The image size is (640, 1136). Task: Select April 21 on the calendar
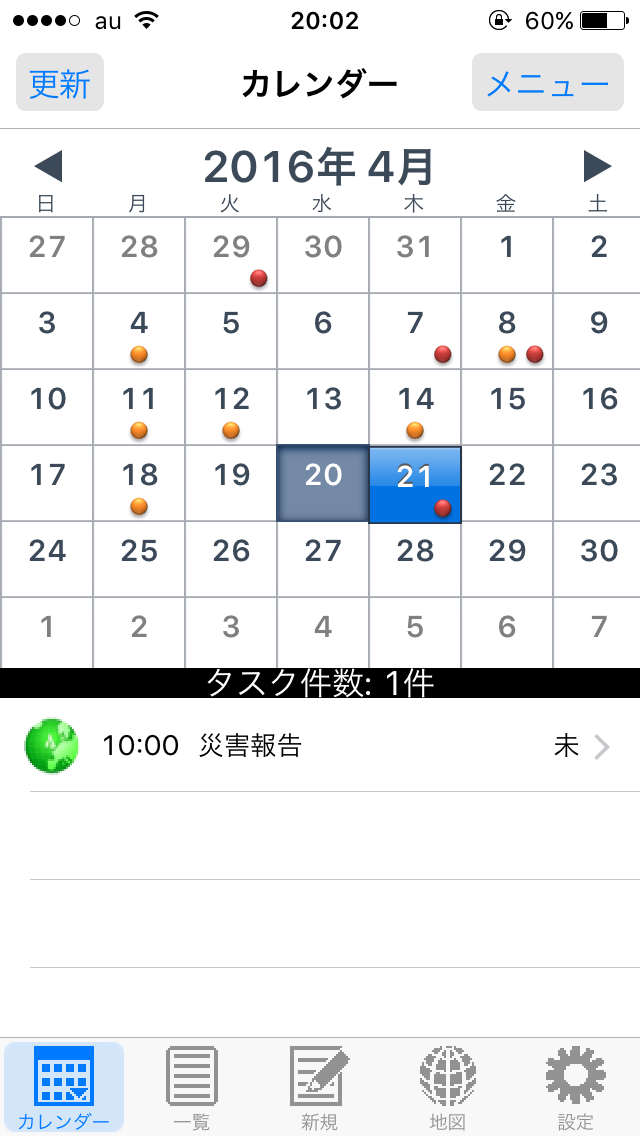point(415,483)
